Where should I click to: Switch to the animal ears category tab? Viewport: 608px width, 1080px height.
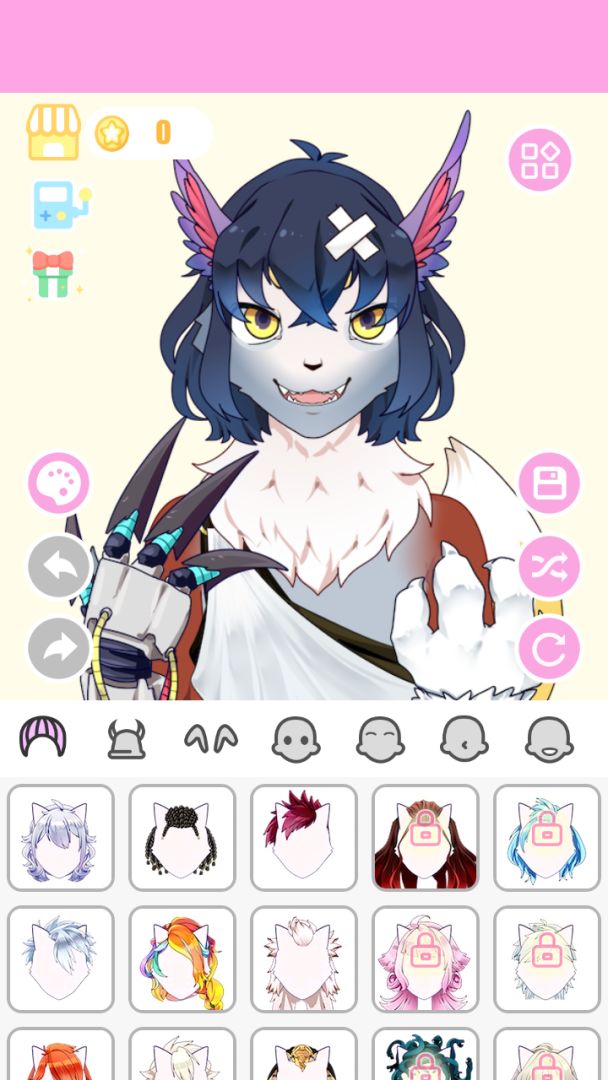(211, 740)
